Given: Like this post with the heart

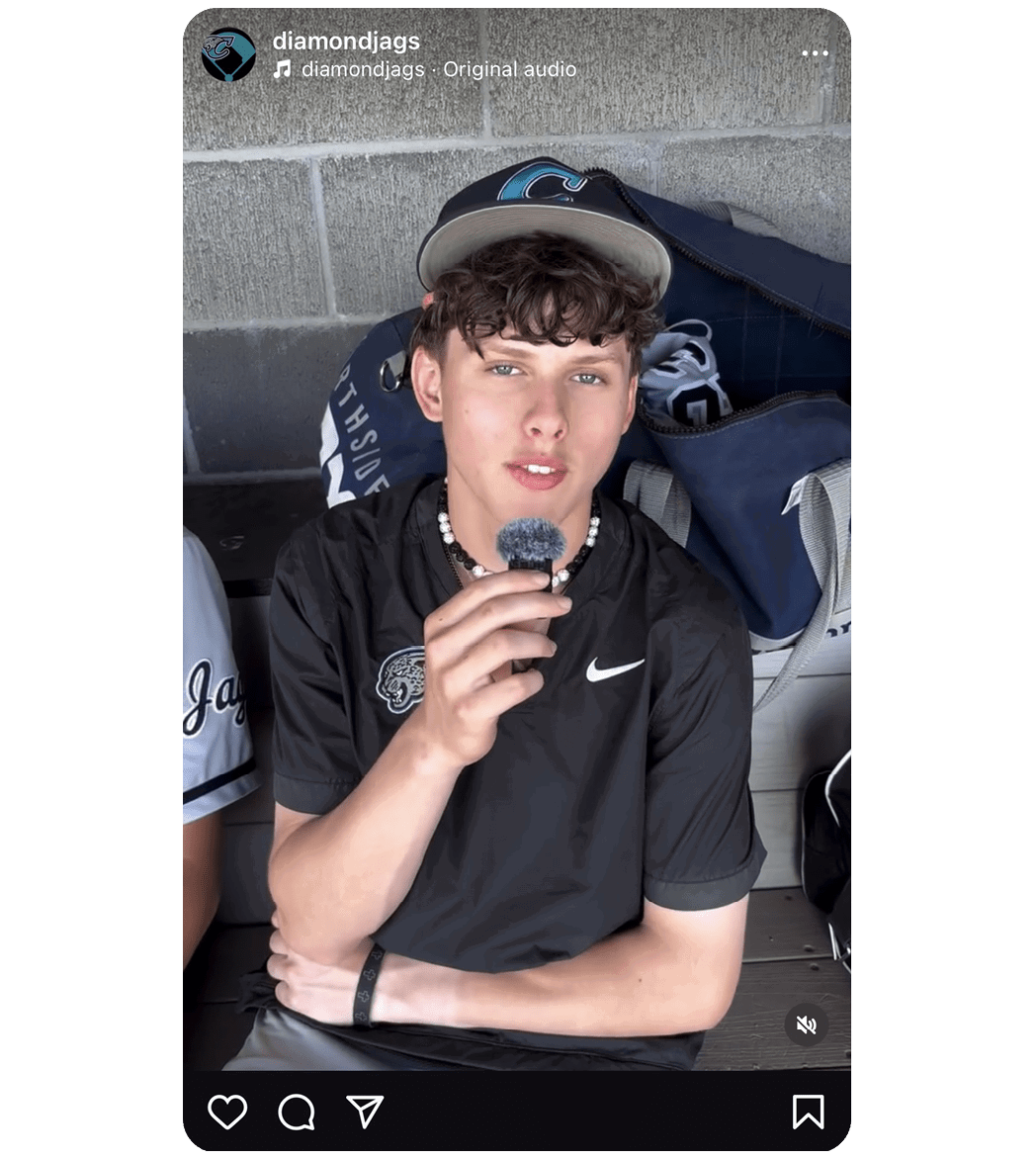Looking at the screenshot, I should [227, 1113].
